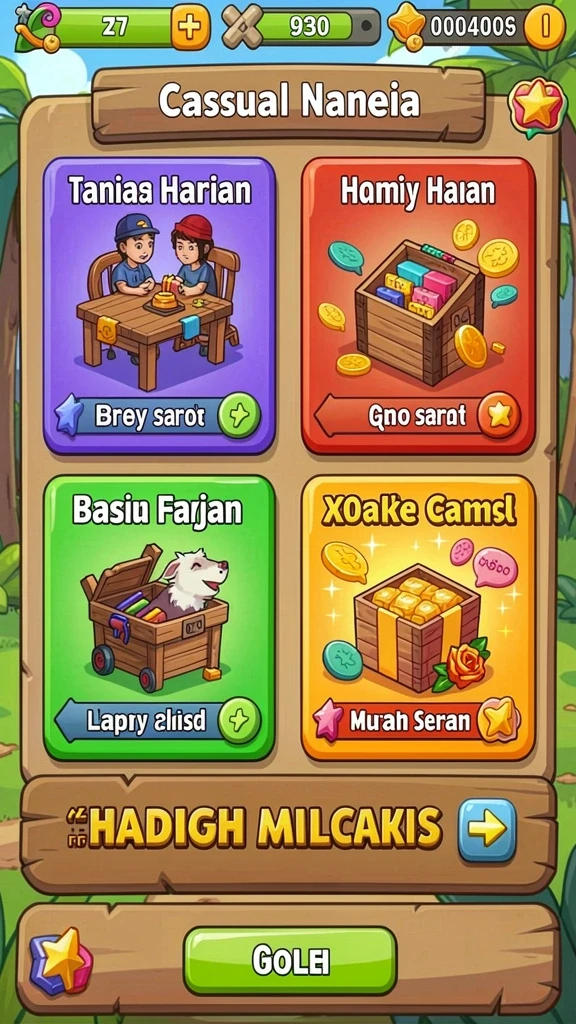Tap the Murah Seran button
576x1024 pixels.
(418, 721)
